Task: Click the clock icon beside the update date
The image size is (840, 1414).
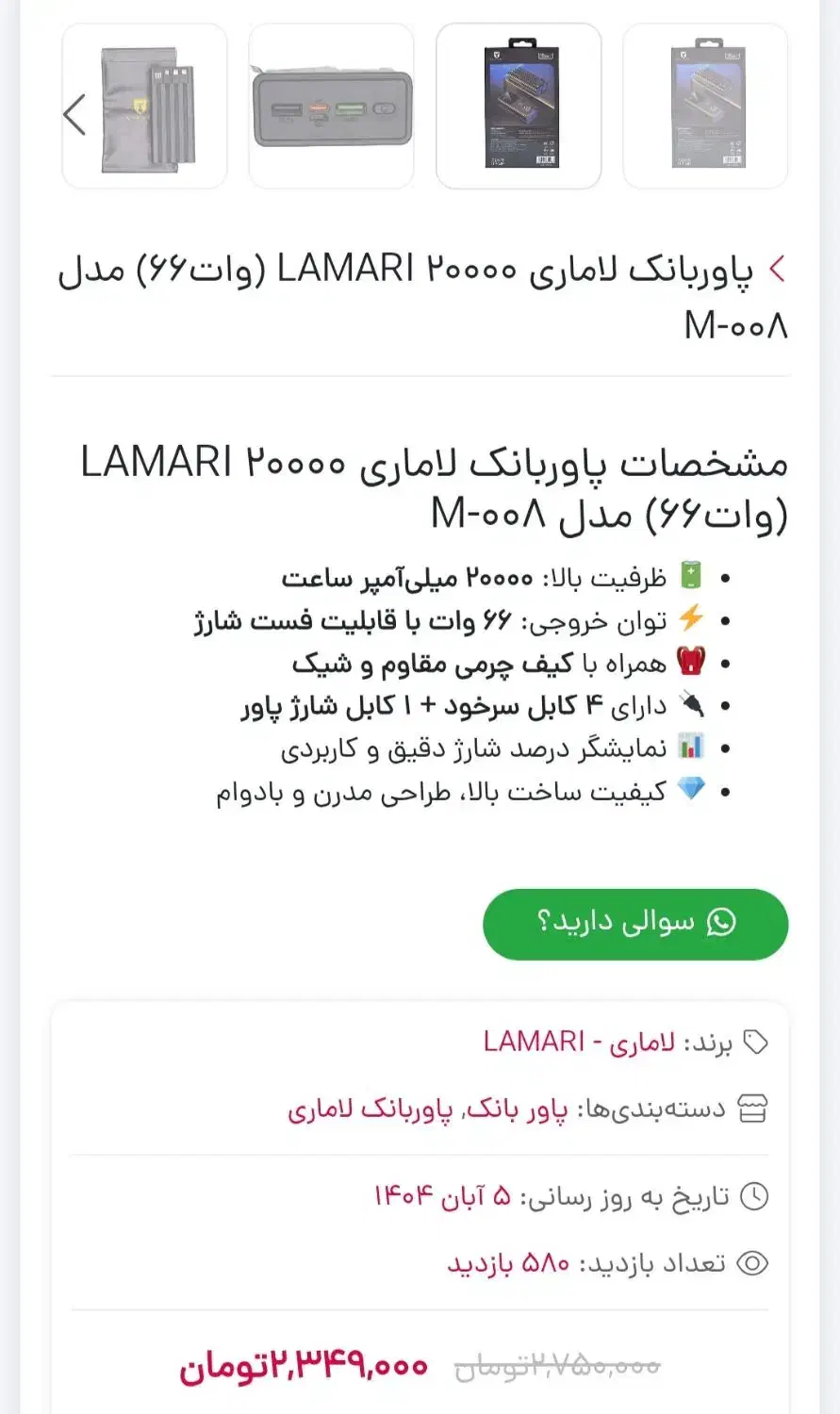Action: [x=754, y=1195]
